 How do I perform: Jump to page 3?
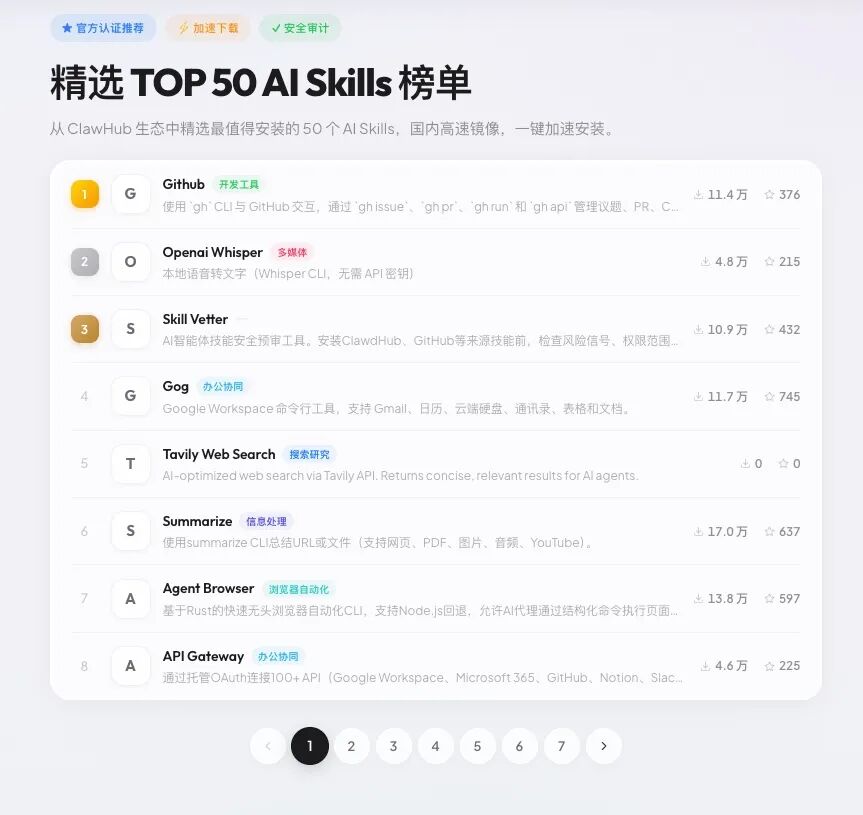pos(393,746)
